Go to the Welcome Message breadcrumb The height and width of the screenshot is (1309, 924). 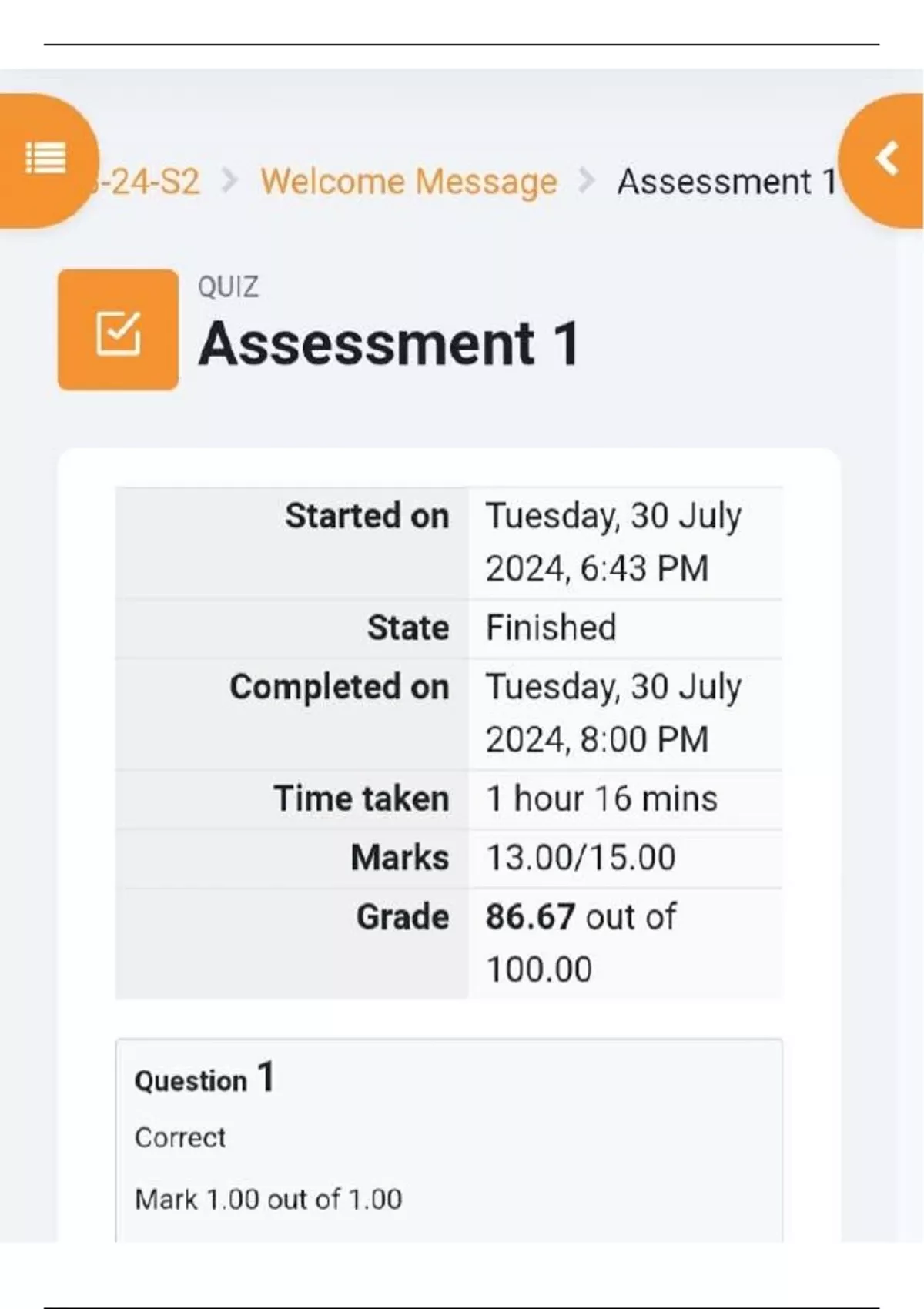409,182
